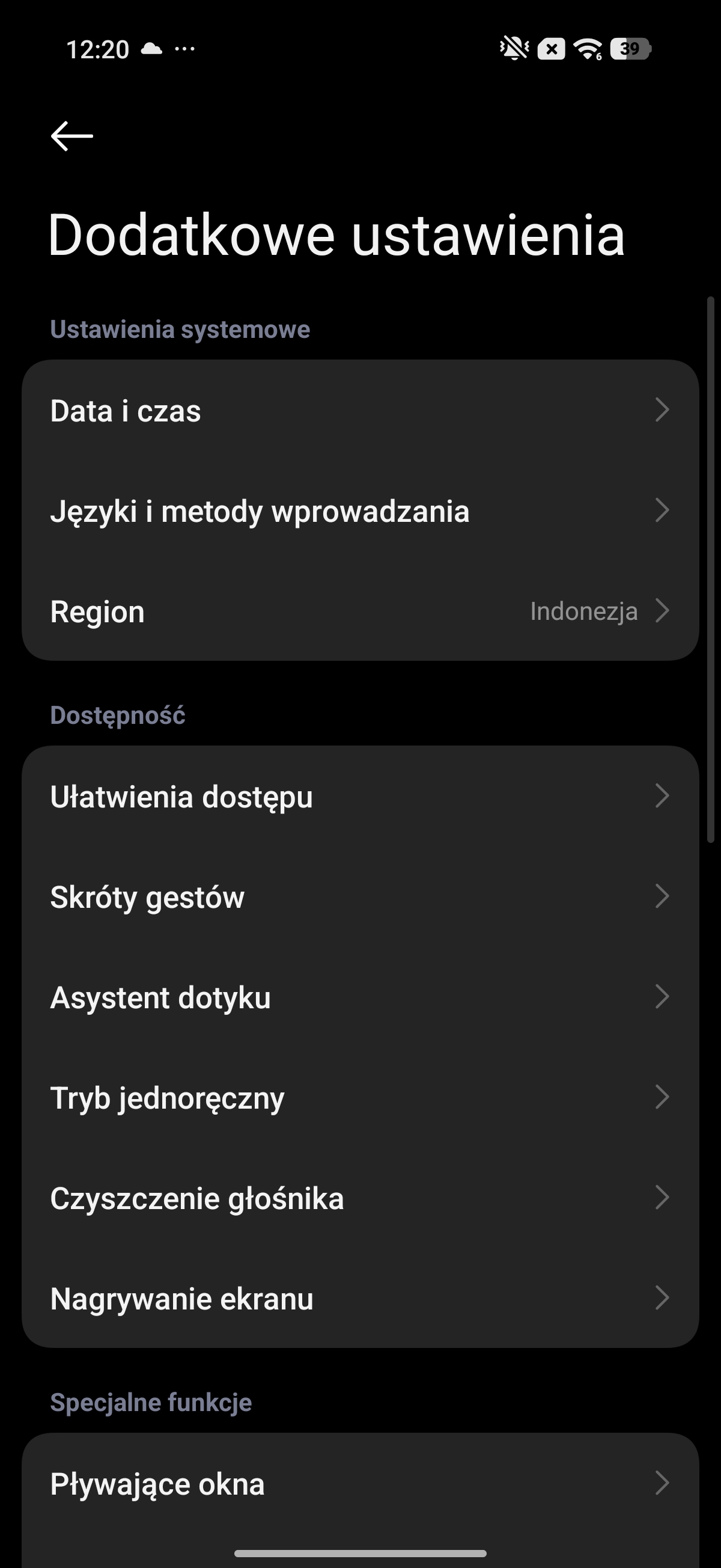Open Ułatwienia dostępu

pos(359,796)
